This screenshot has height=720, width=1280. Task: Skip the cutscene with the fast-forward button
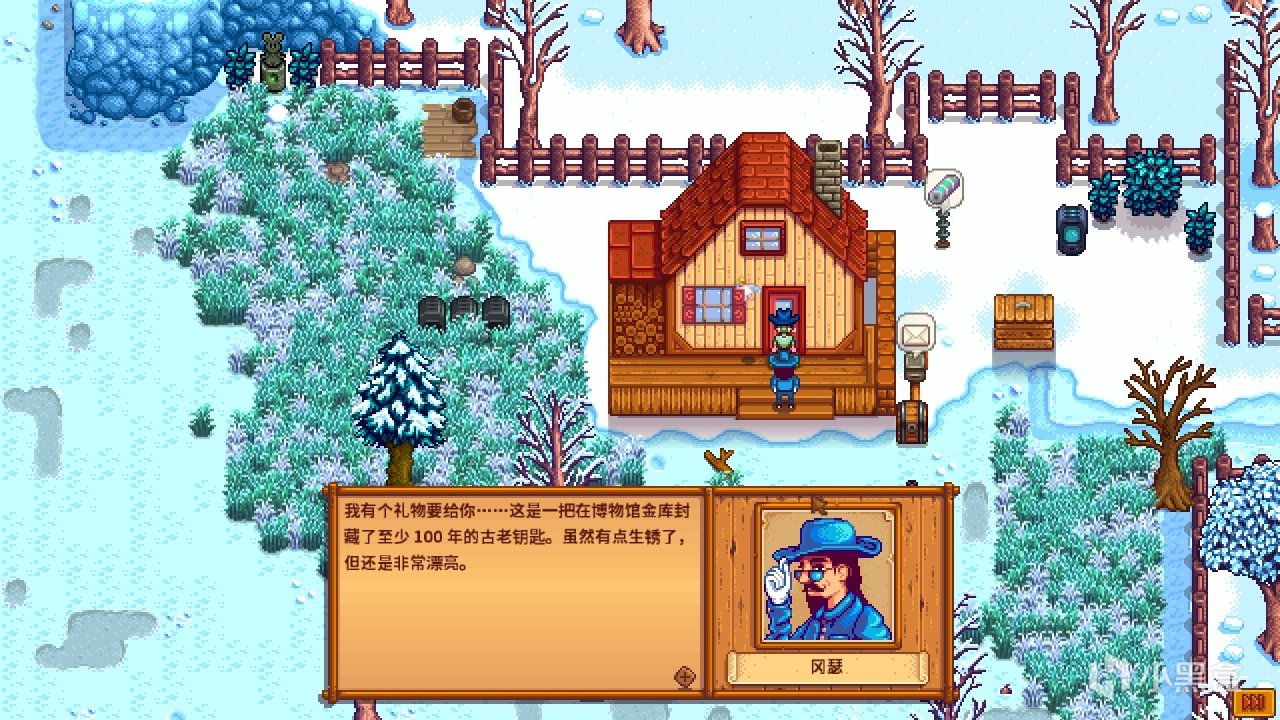(1250, 703)
